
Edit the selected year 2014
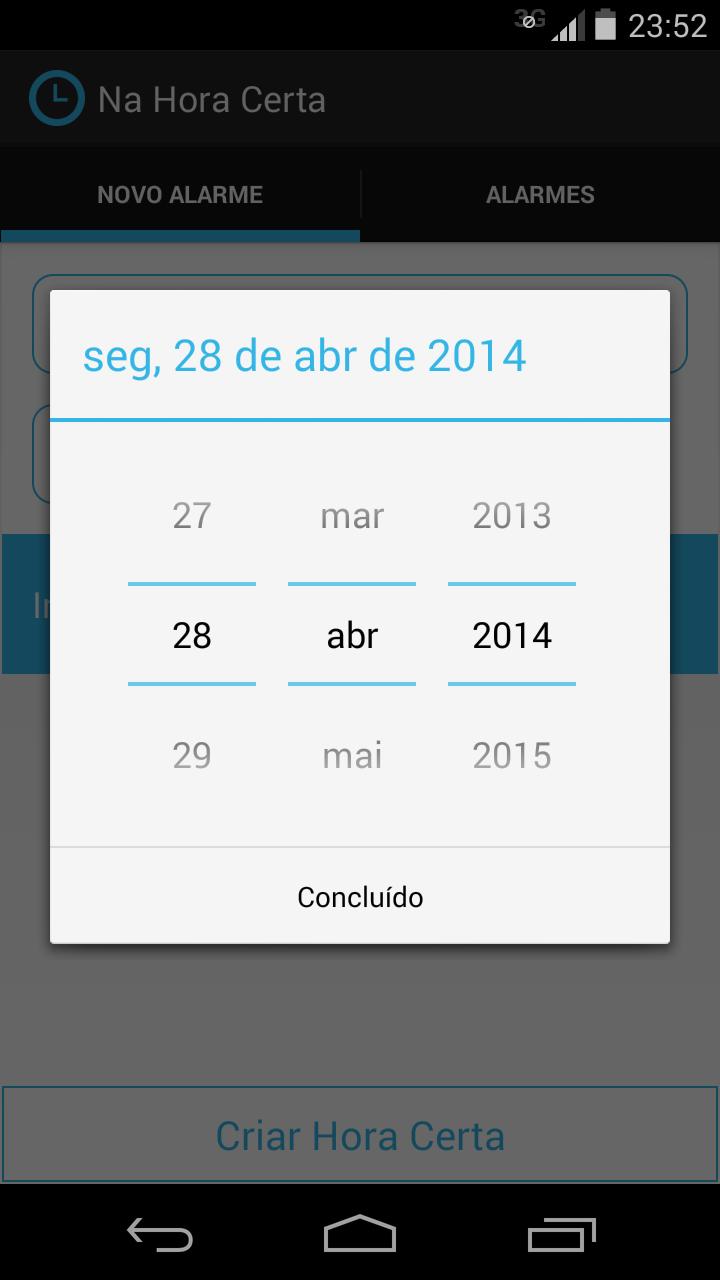[512, 636]
